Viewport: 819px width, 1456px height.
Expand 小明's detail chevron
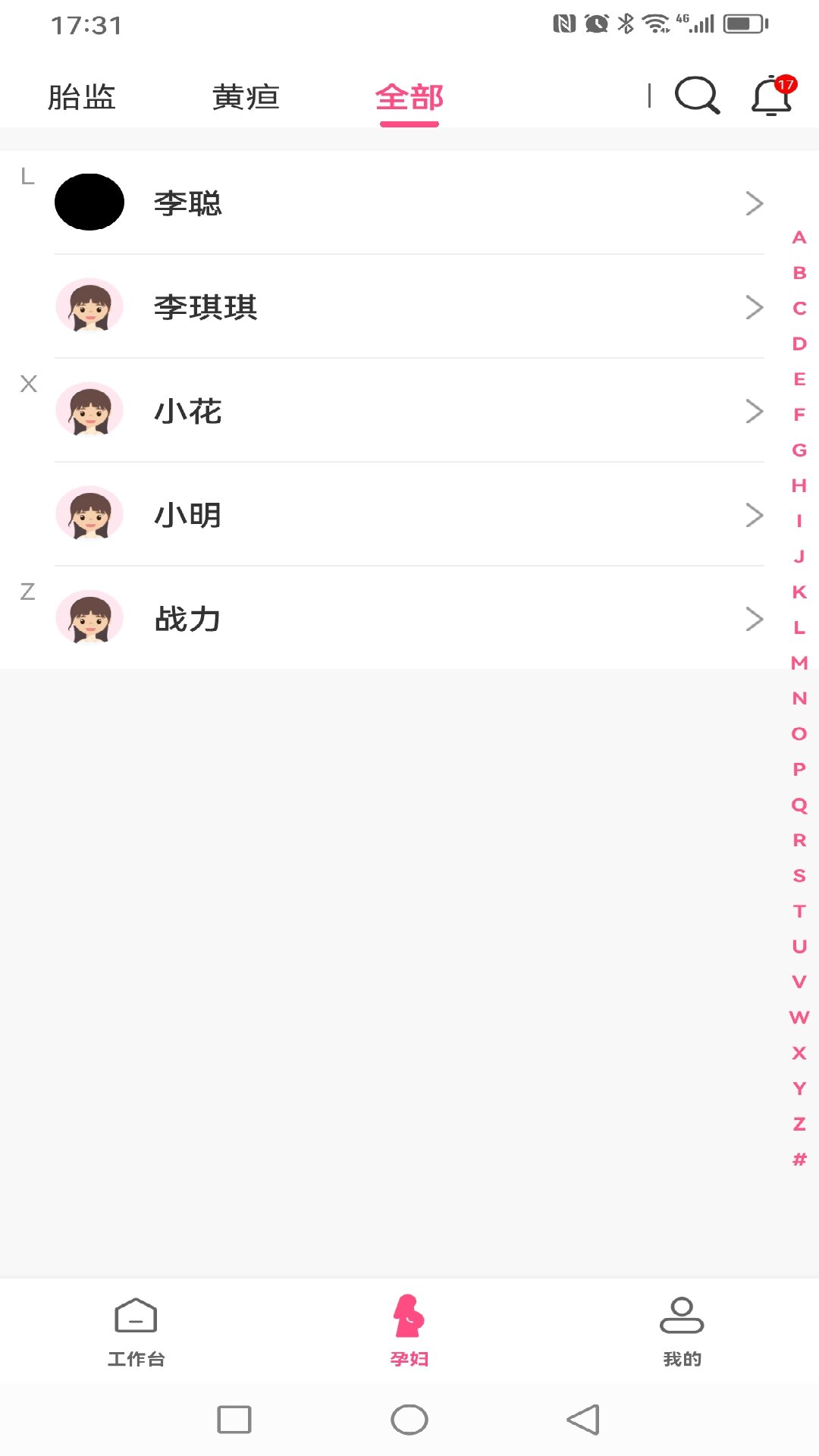pyautogui.click(x=753, y=515)
